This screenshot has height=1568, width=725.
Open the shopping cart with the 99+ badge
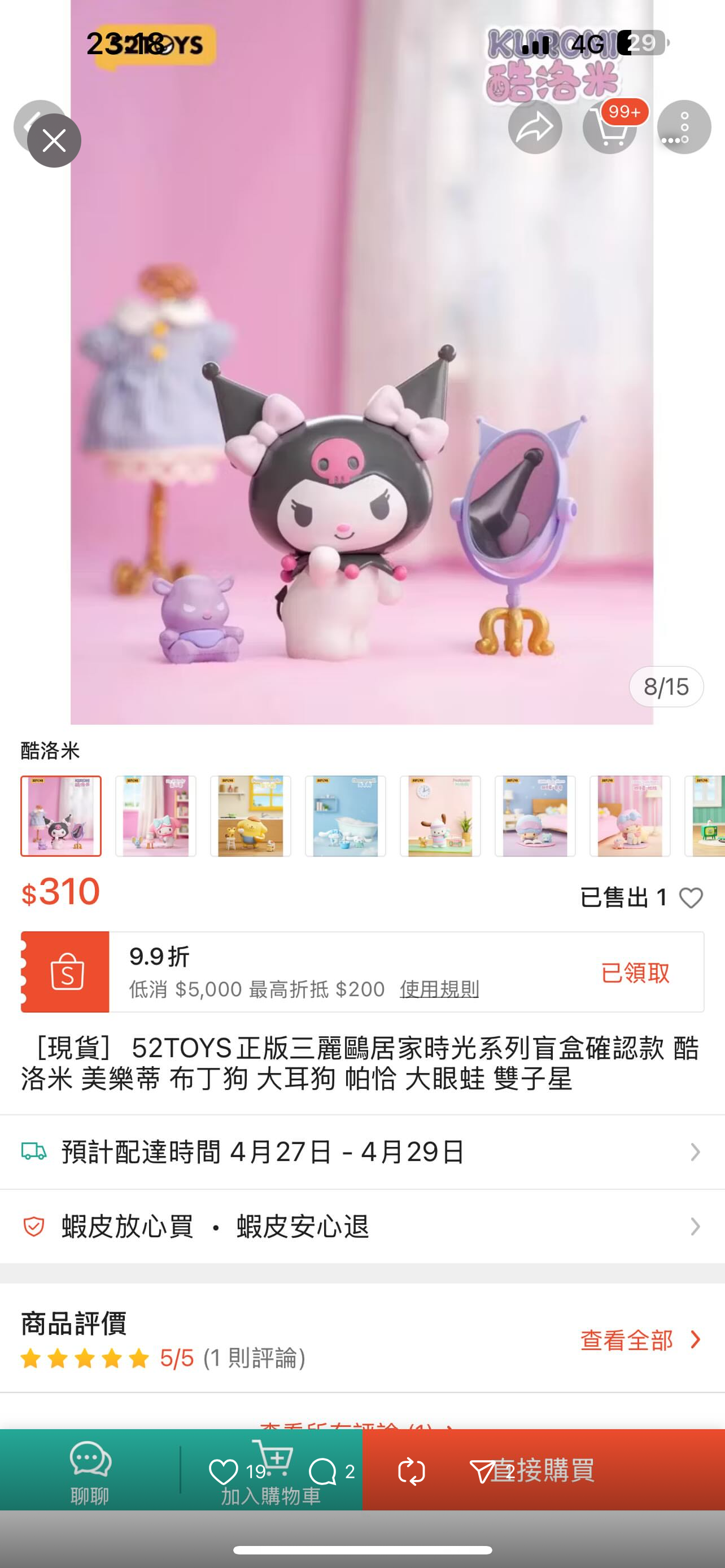point(609,127)
